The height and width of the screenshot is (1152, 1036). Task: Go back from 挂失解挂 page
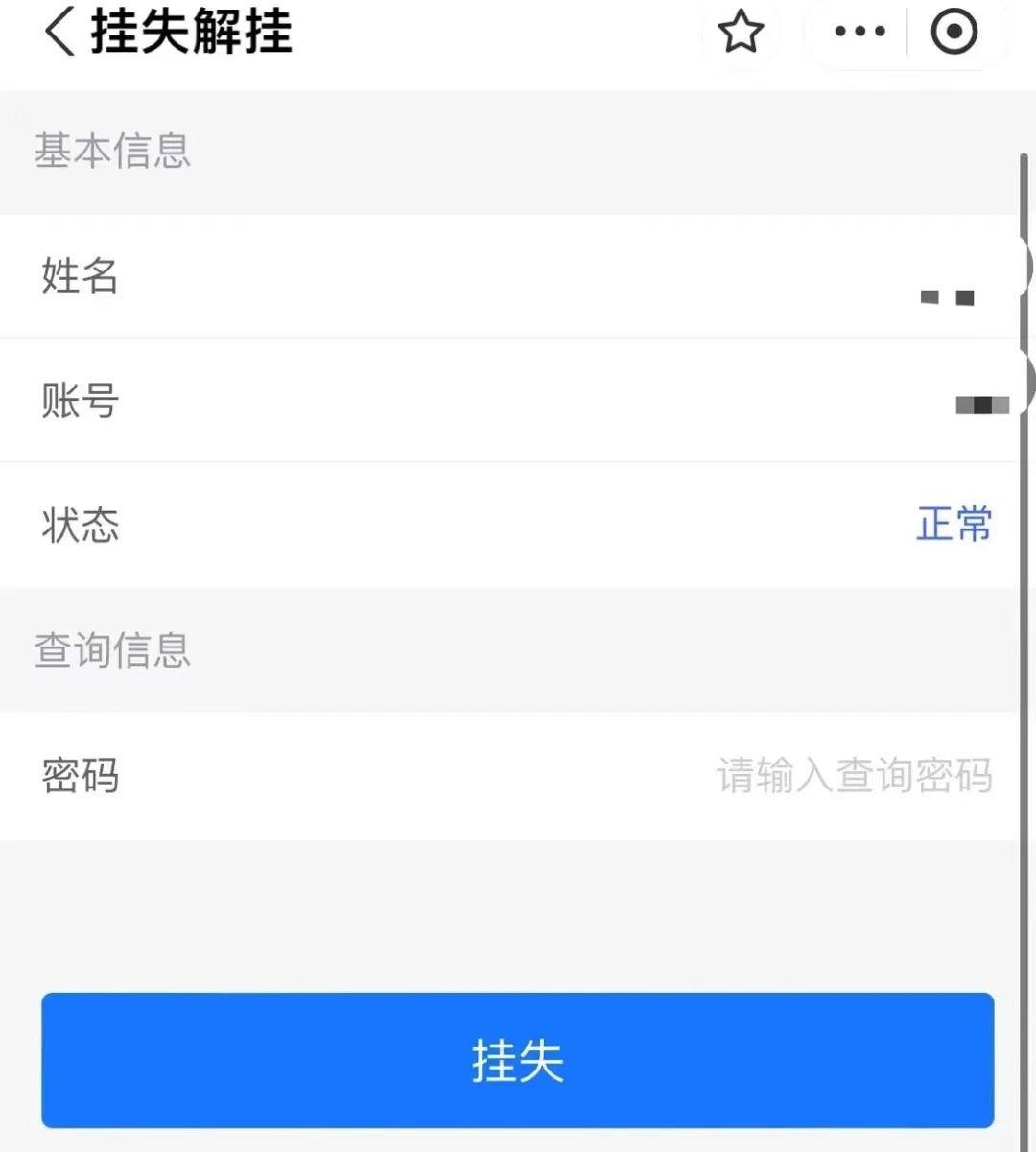pyautogui.click(x=59, y=32)
